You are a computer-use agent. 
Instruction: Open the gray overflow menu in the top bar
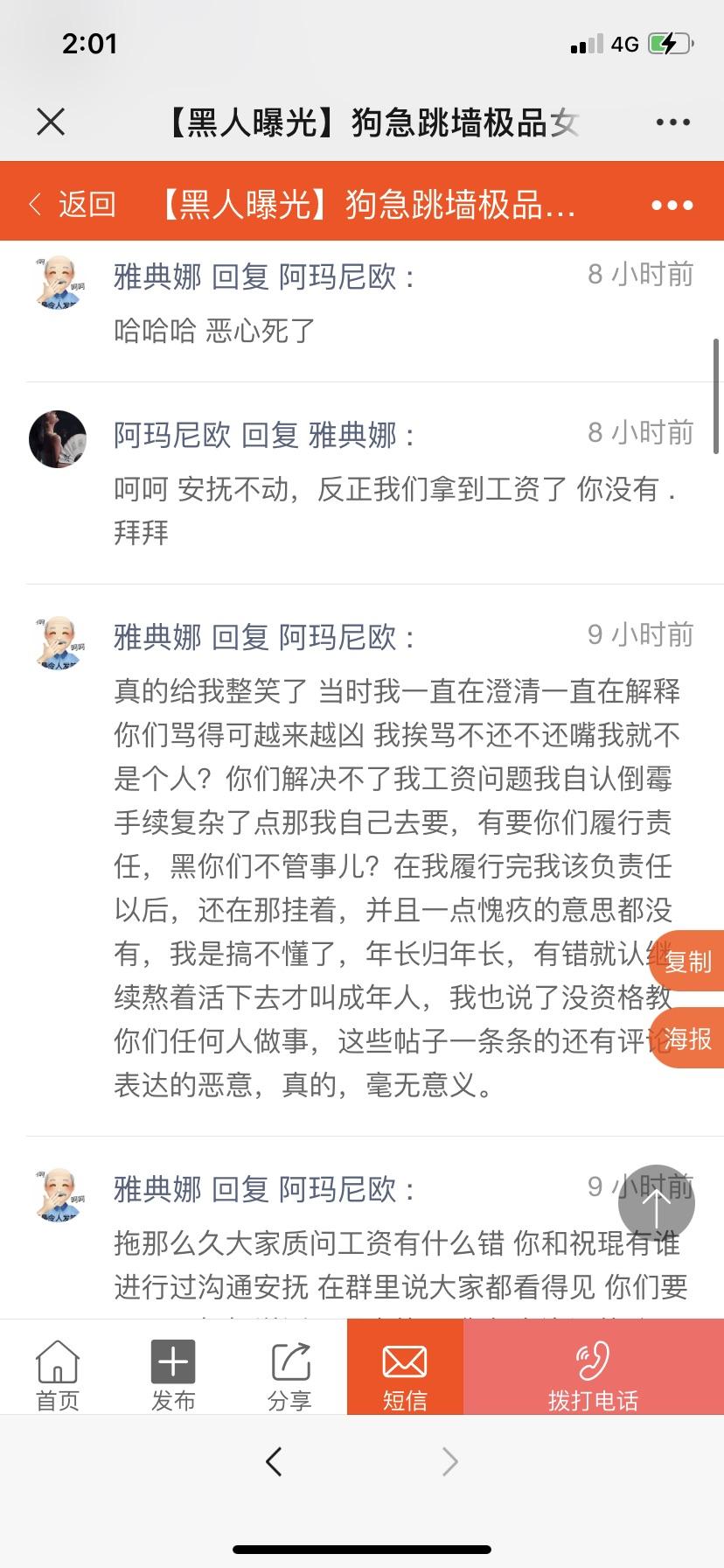[x=672, y=122]
